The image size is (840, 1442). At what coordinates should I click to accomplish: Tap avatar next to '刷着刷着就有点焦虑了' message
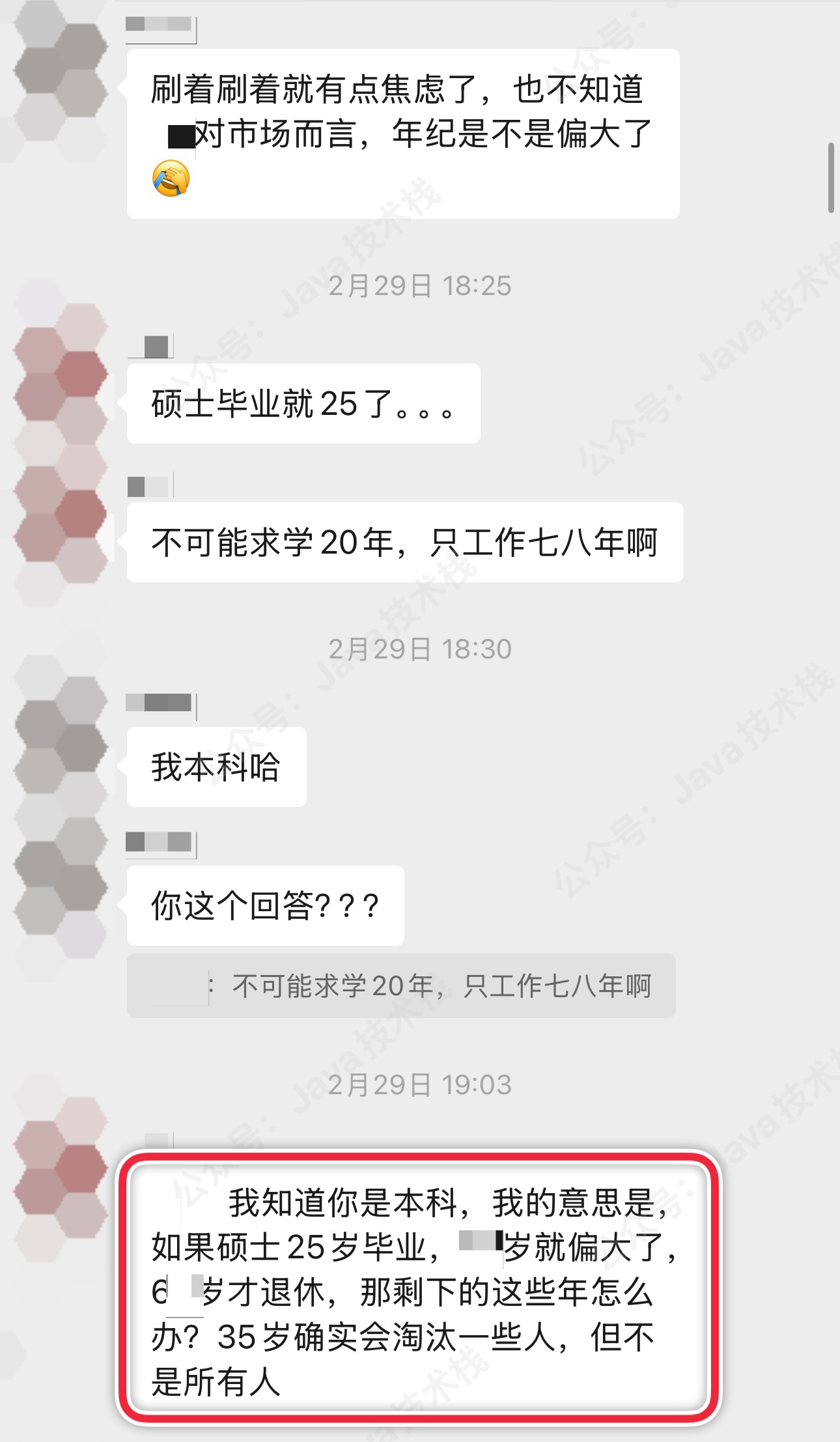tap(61, 68)
